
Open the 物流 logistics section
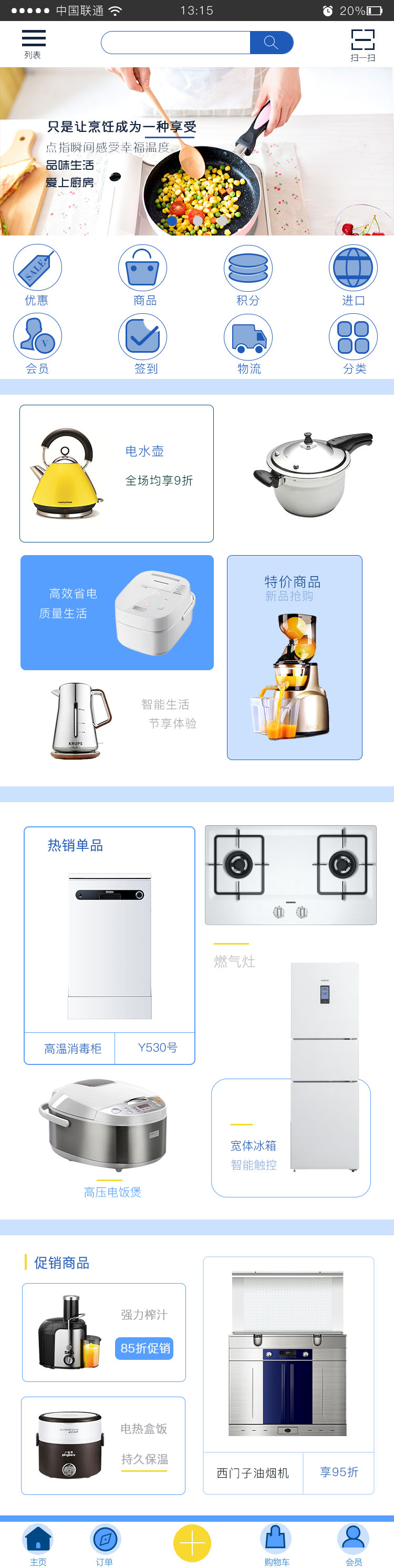[x=248, y=343]
